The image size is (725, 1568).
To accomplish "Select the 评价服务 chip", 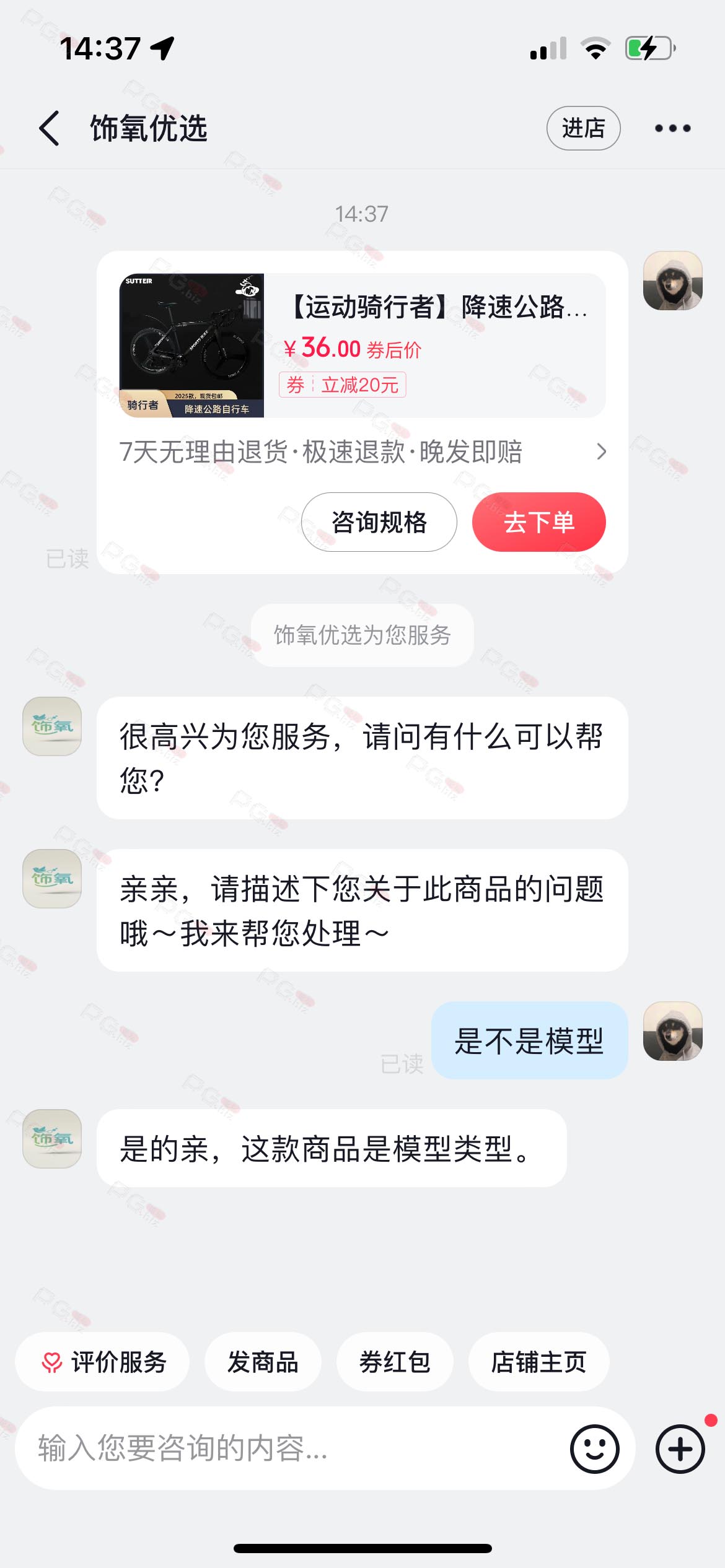I will coord(102,1362).
